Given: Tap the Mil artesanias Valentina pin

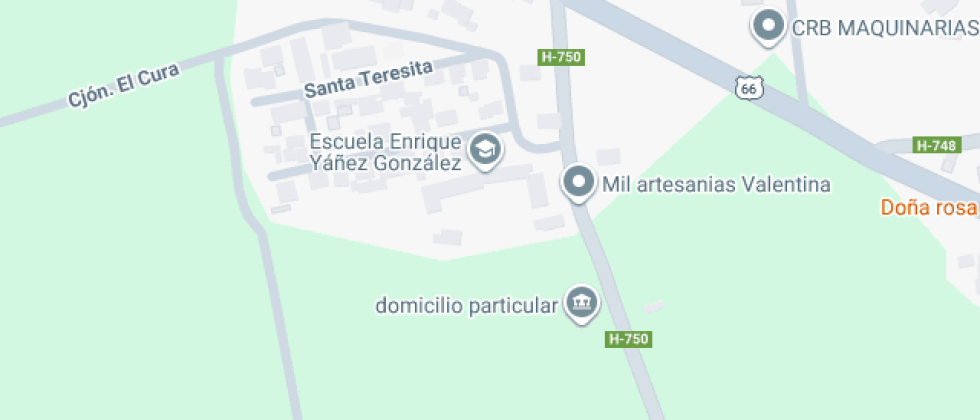Looking at the screenshot, I should tap(578, 183).
